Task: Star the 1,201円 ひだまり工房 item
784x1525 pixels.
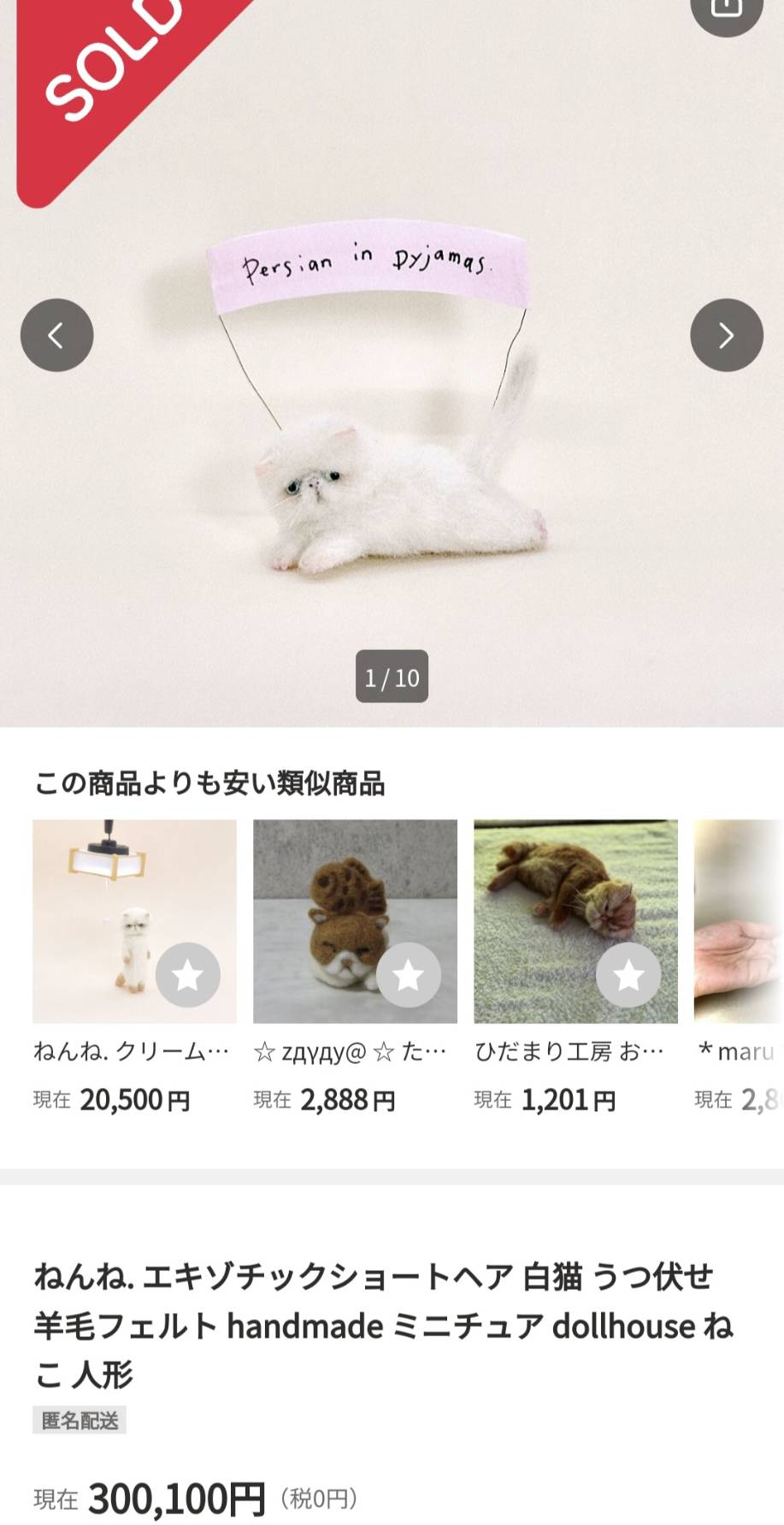Action: click(628, 974)
